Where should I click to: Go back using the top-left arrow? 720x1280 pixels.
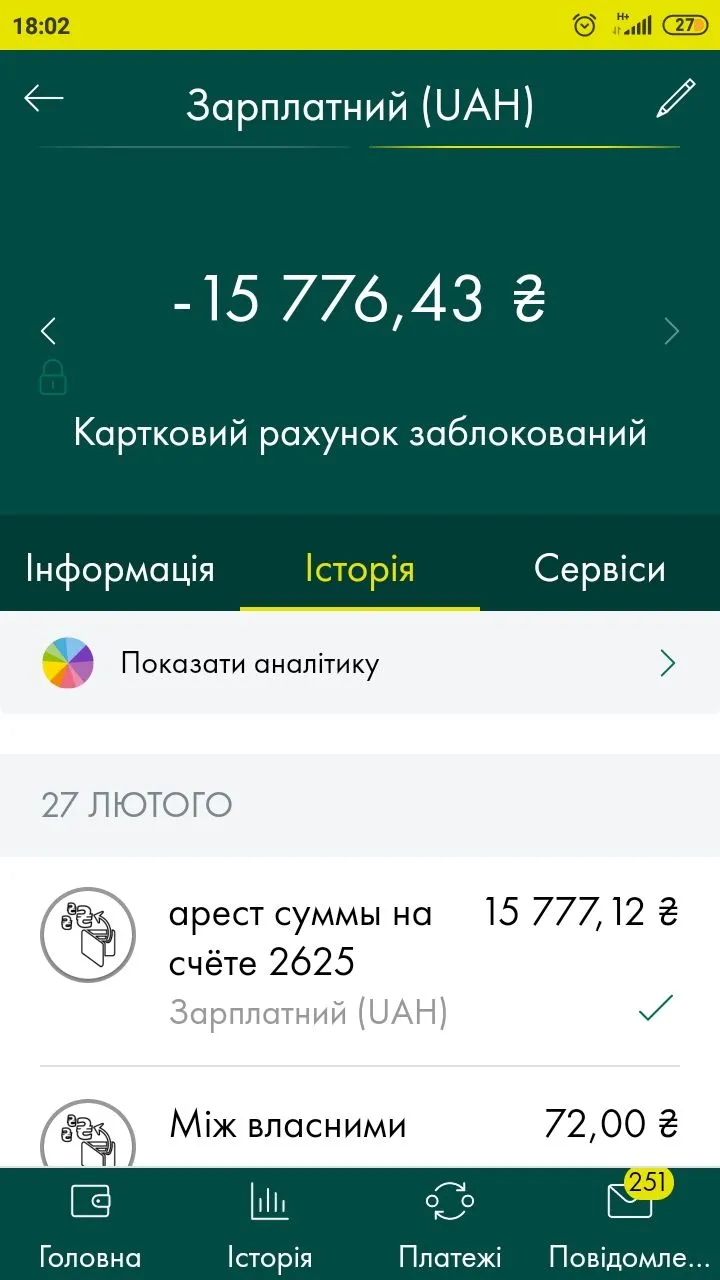44,99
